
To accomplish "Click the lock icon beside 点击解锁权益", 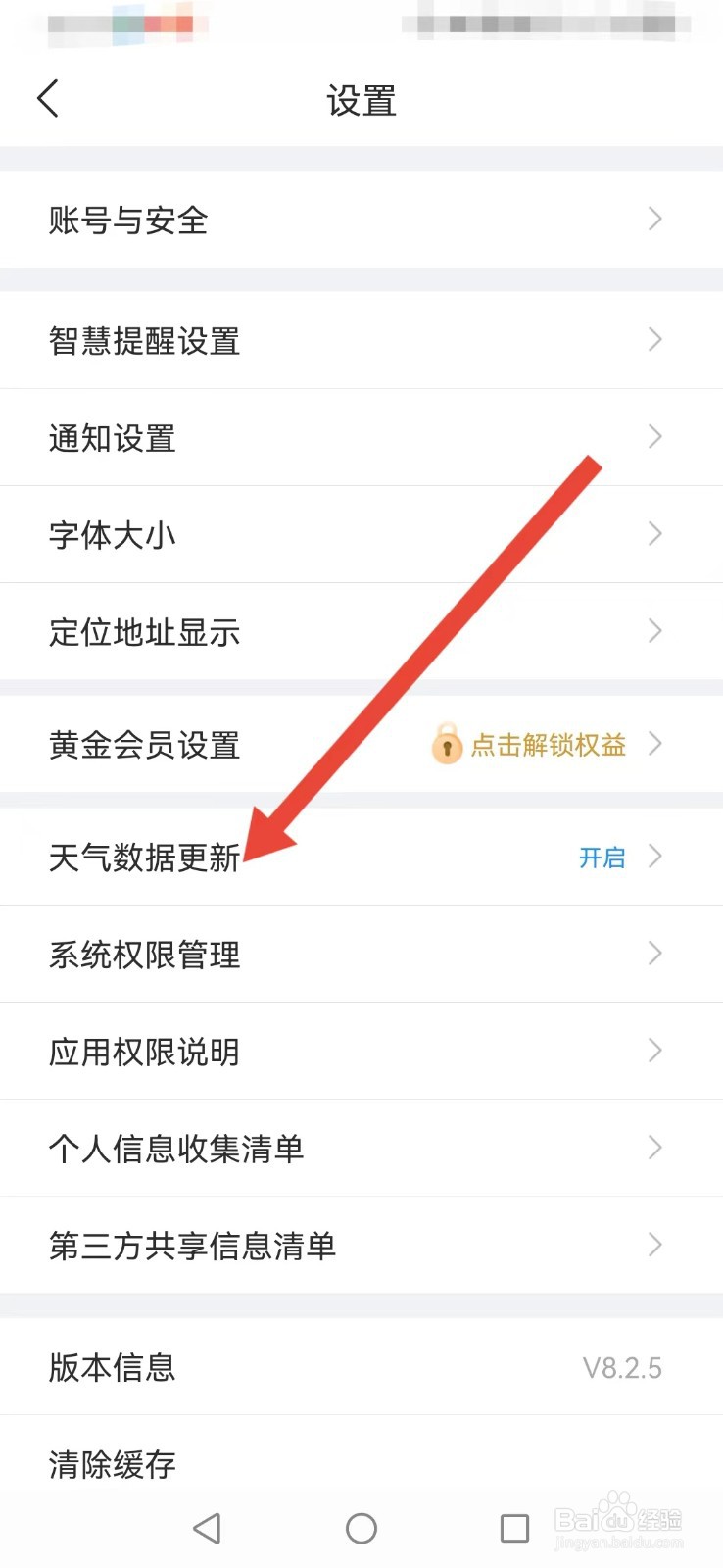I will (x=447, y=744).
